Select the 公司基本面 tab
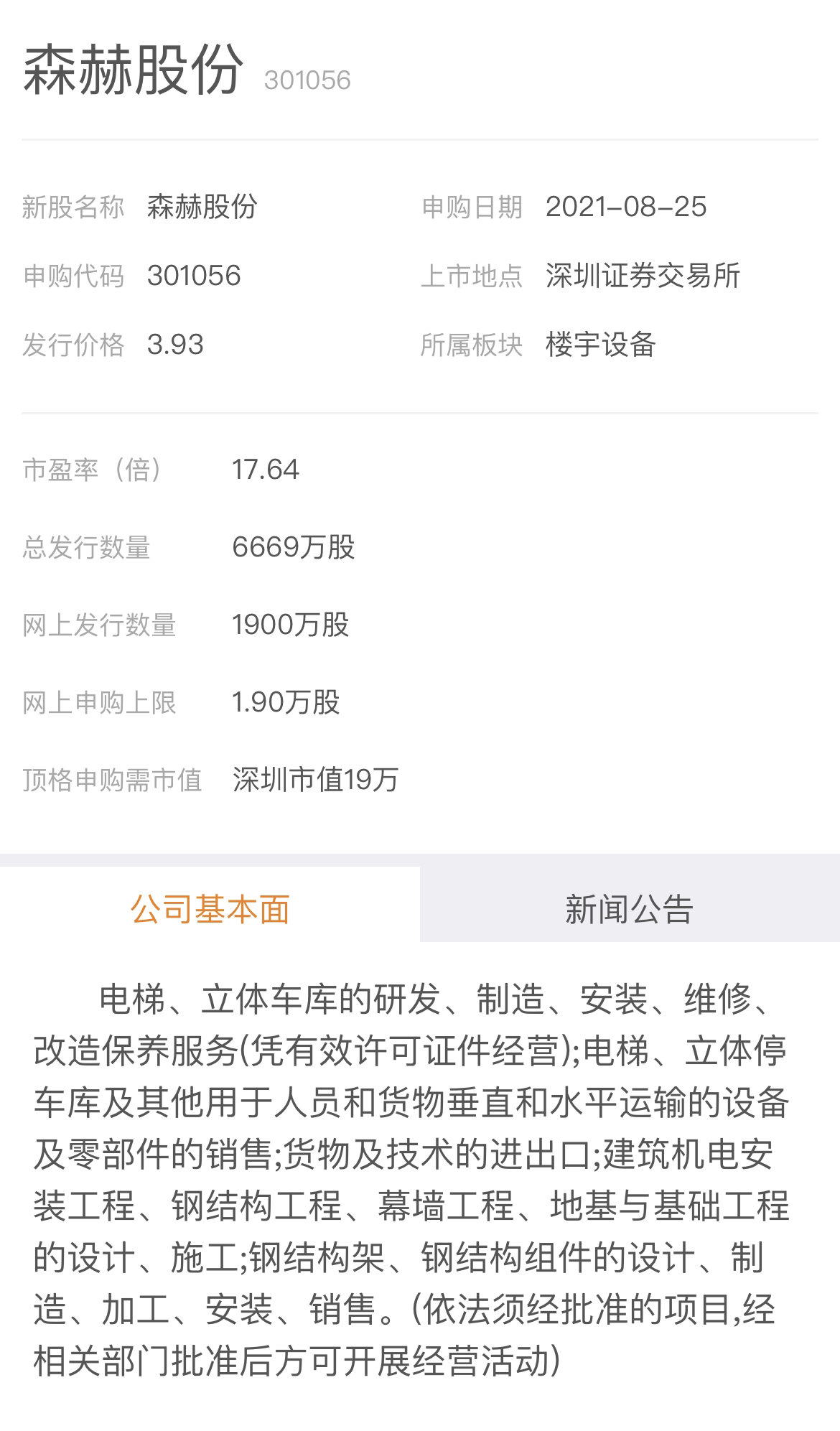Viewport: 840px width, 1431px height. click(210, 909)
